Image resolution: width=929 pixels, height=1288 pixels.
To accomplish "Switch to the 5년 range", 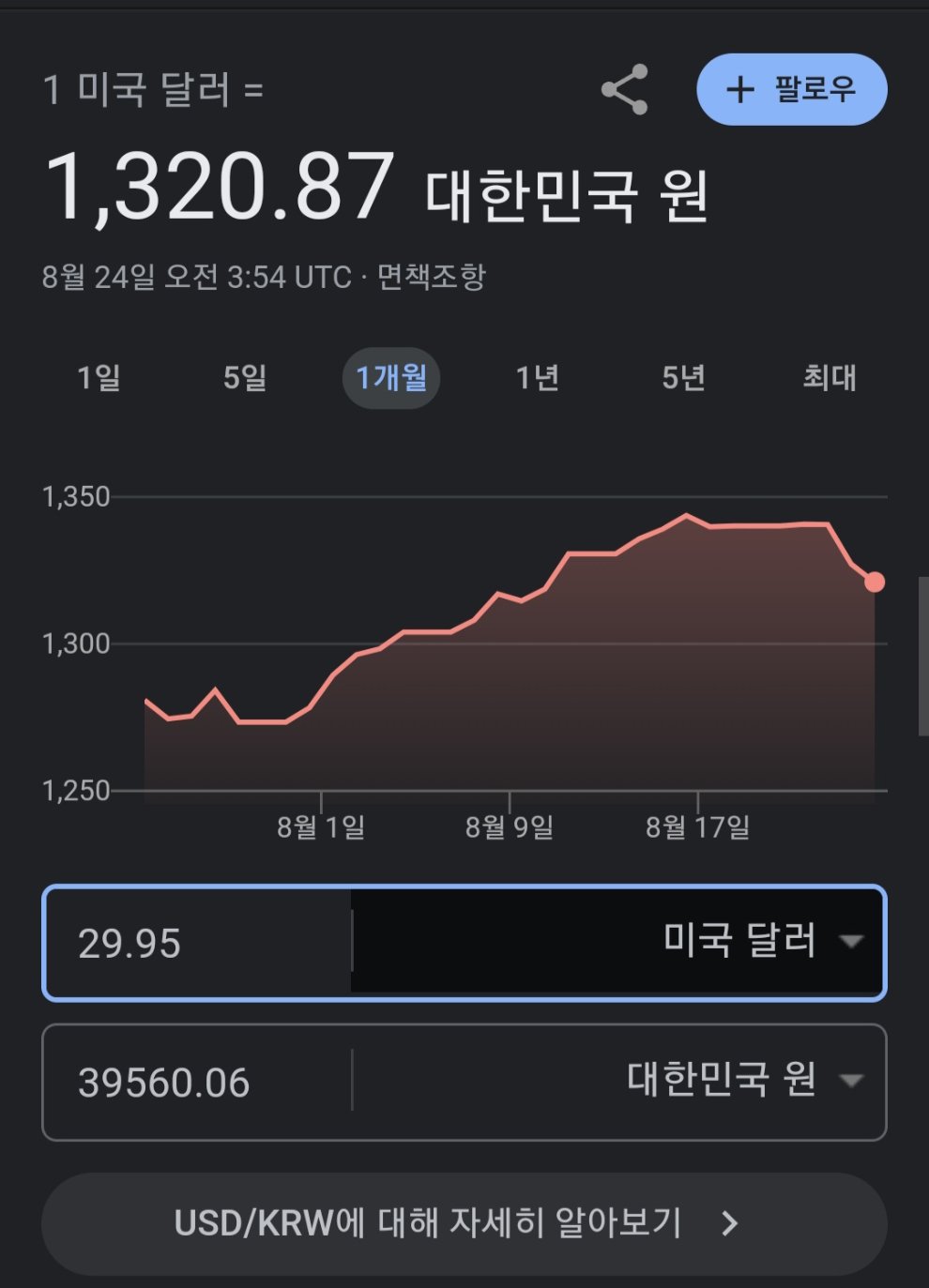I will pyautogui.click(x=683, y=378).
